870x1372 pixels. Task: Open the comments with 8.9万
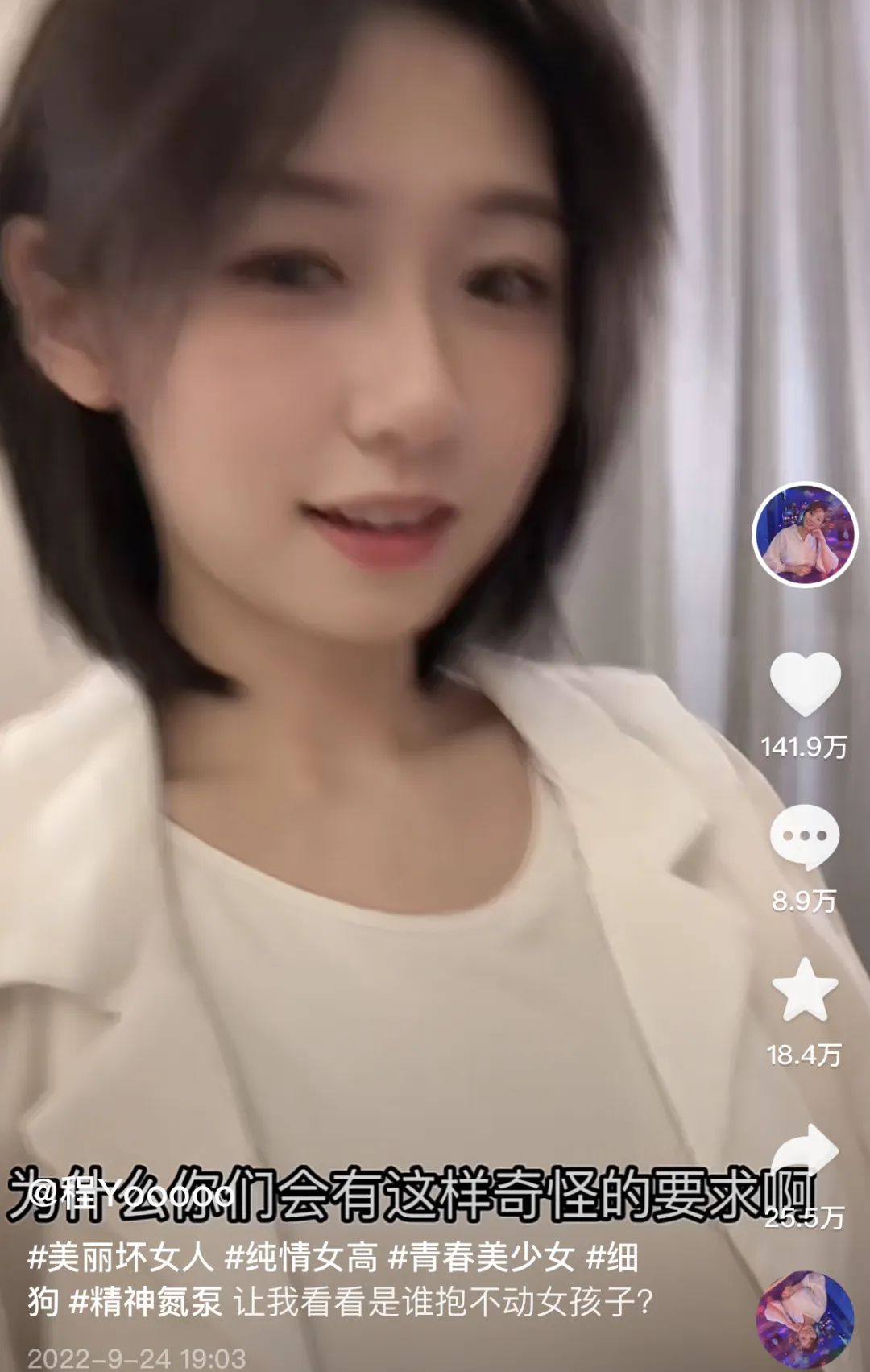coord(805,838)
